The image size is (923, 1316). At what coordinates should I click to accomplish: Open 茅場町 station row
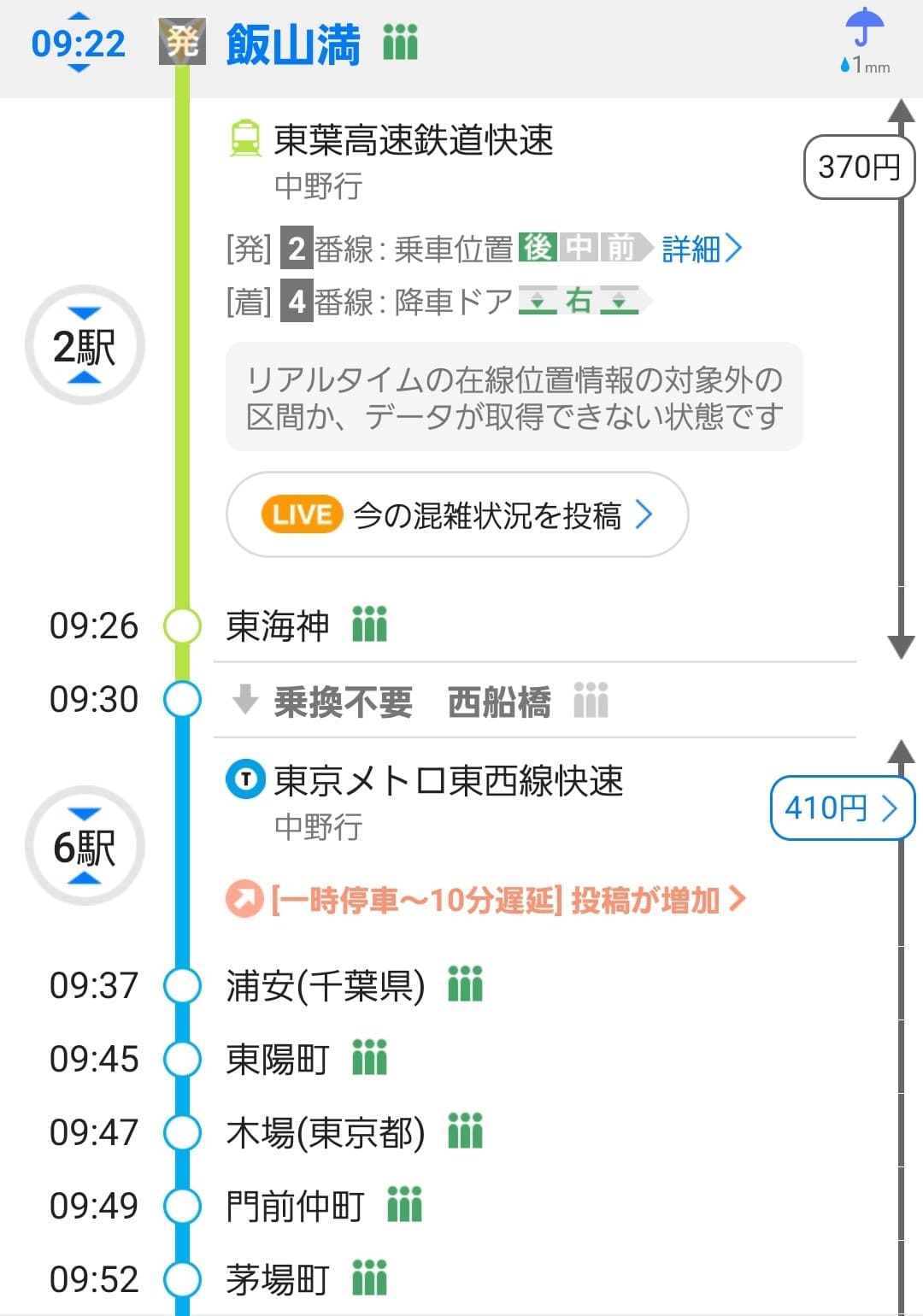click(278, 1280)
